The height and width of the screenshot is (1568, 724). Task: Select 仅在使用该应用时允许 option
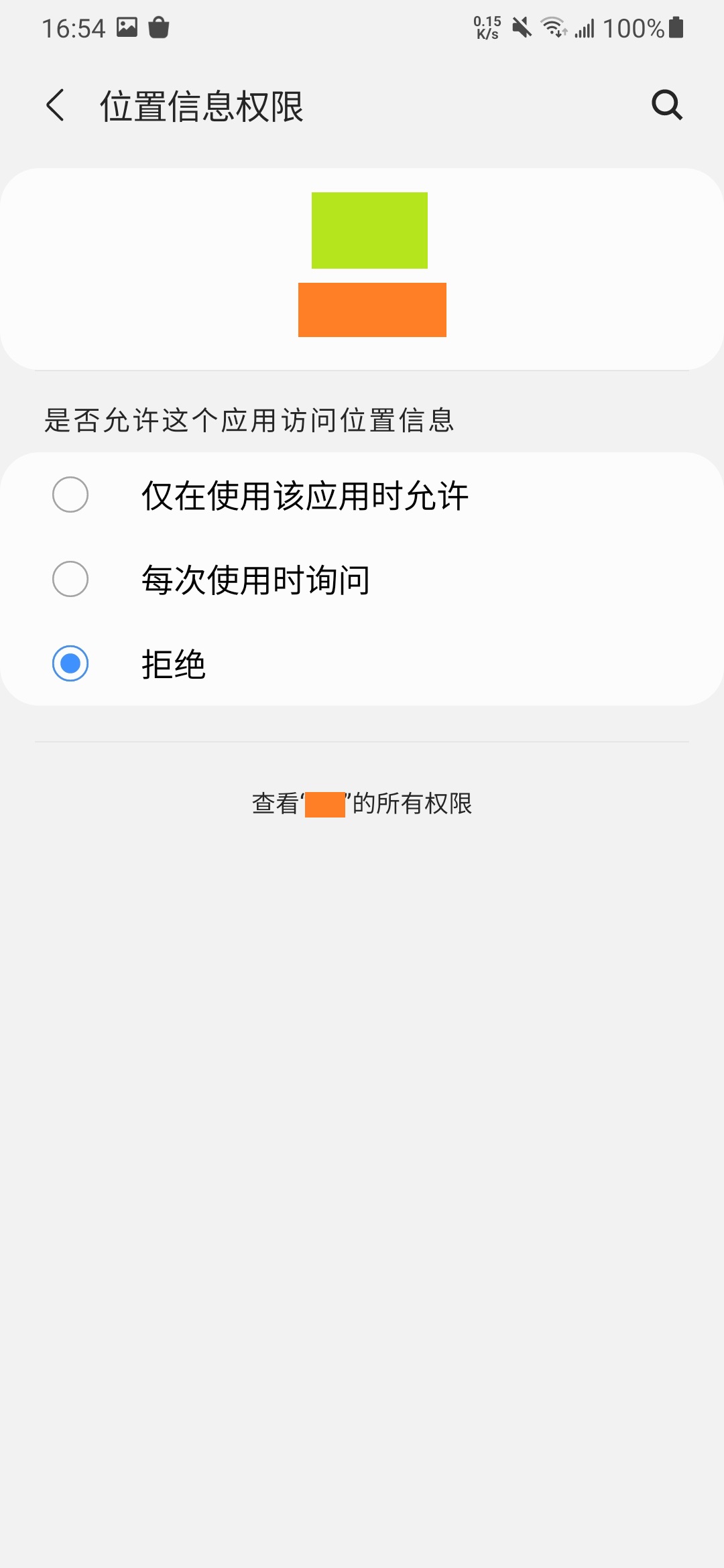tap(70, 495)
